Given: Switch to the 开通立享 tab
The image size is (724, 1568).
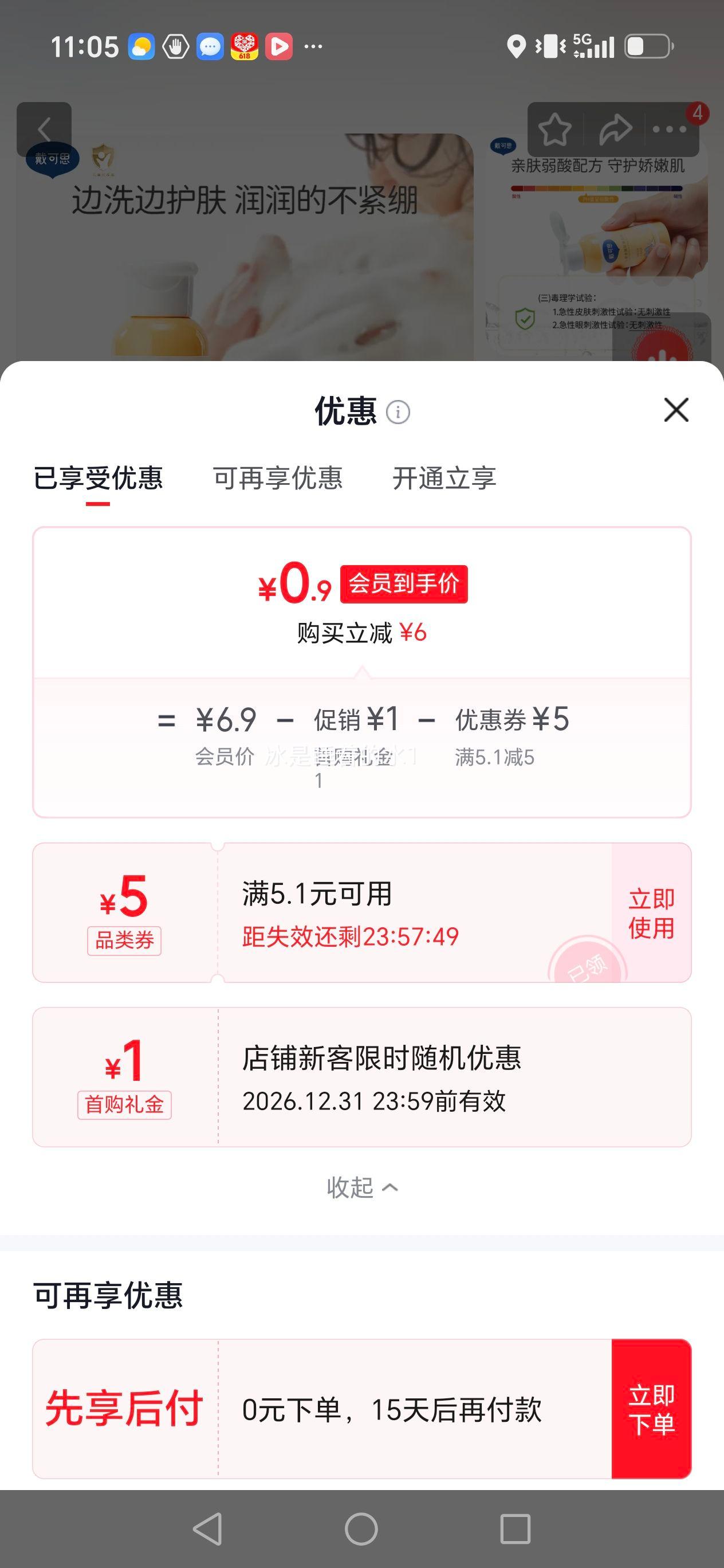Looking at the screenshot, I should click(444, 479).
